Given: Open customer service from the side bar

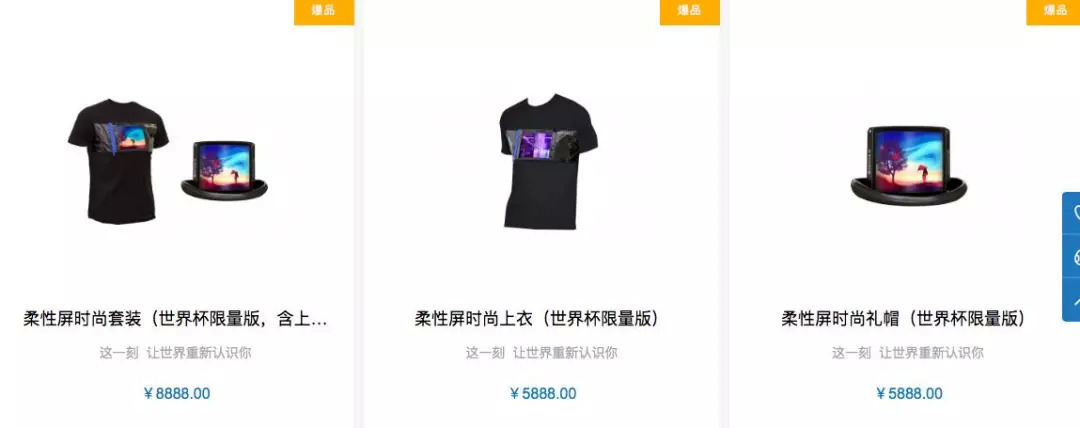Looking at the screenshot, I should [x=1074, y=257].
